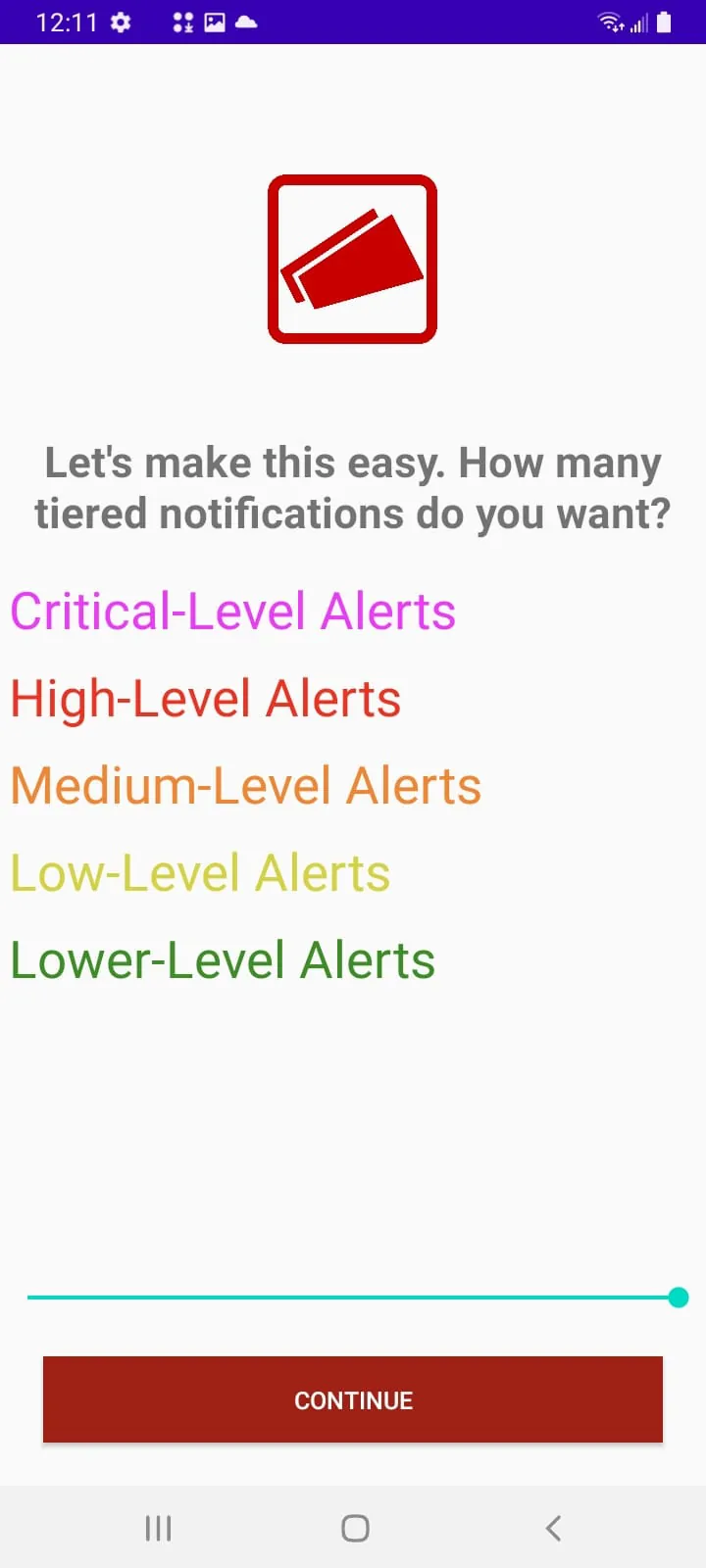Tap the Continue button
The image size is (706, 1568).
click(x=353, y=1399)
